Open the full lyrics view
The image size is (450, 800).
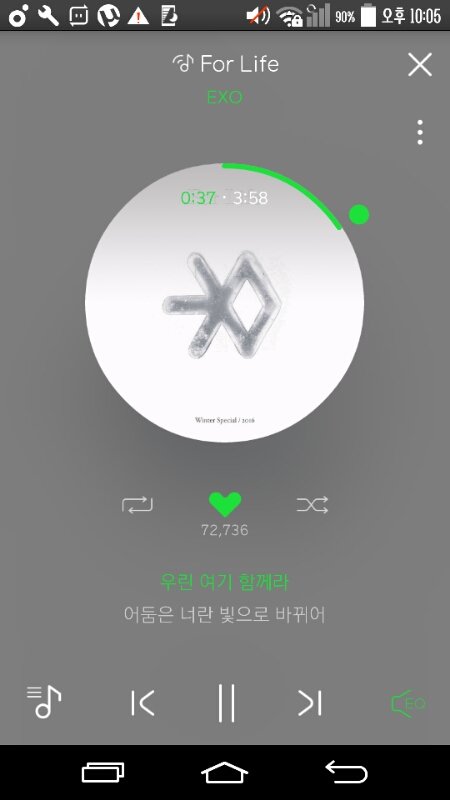point(224,598)
